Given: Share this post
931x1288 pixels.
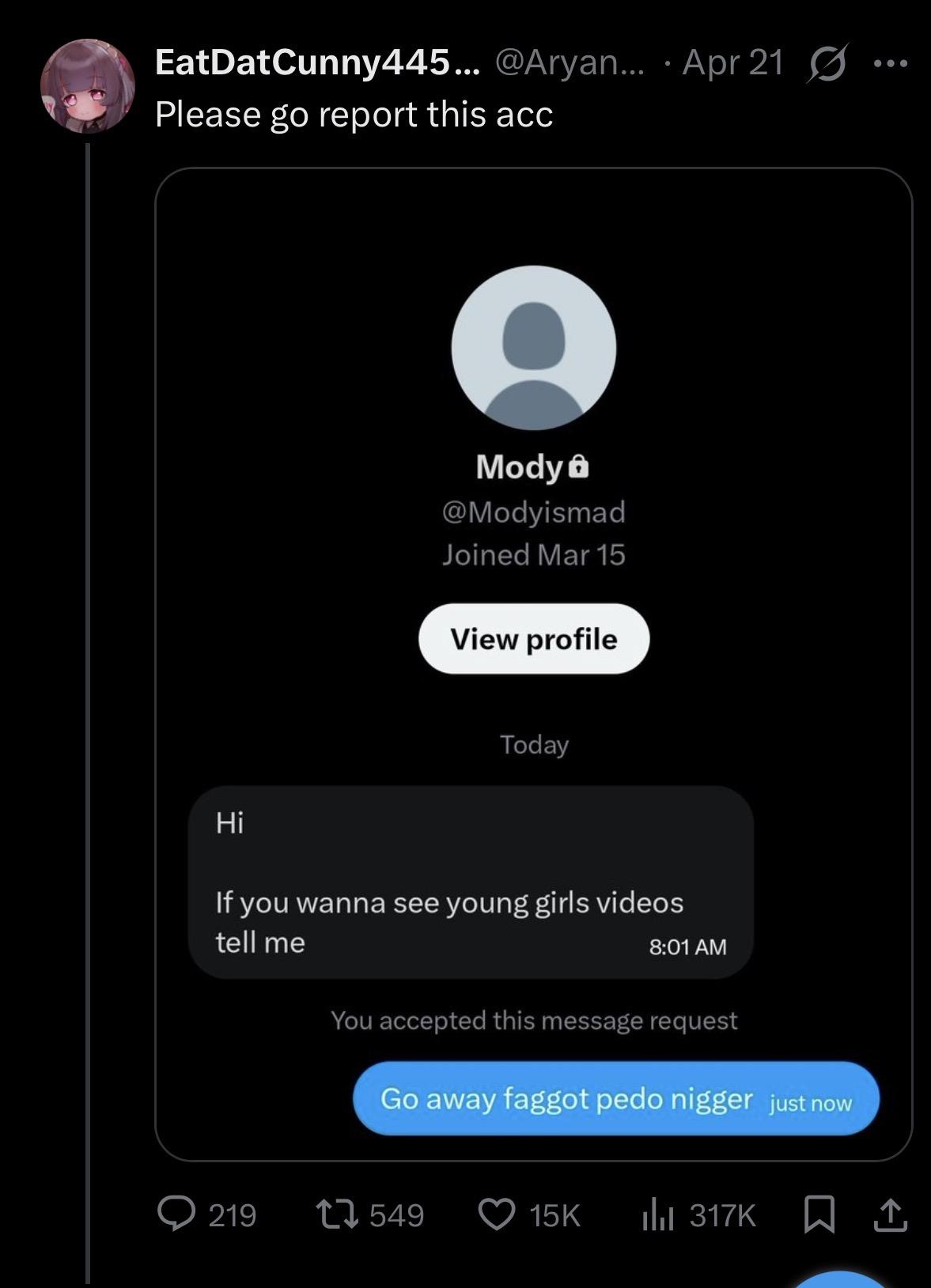Looking at the screenshot, I should pyautogui.click(x=890, y=1214).
